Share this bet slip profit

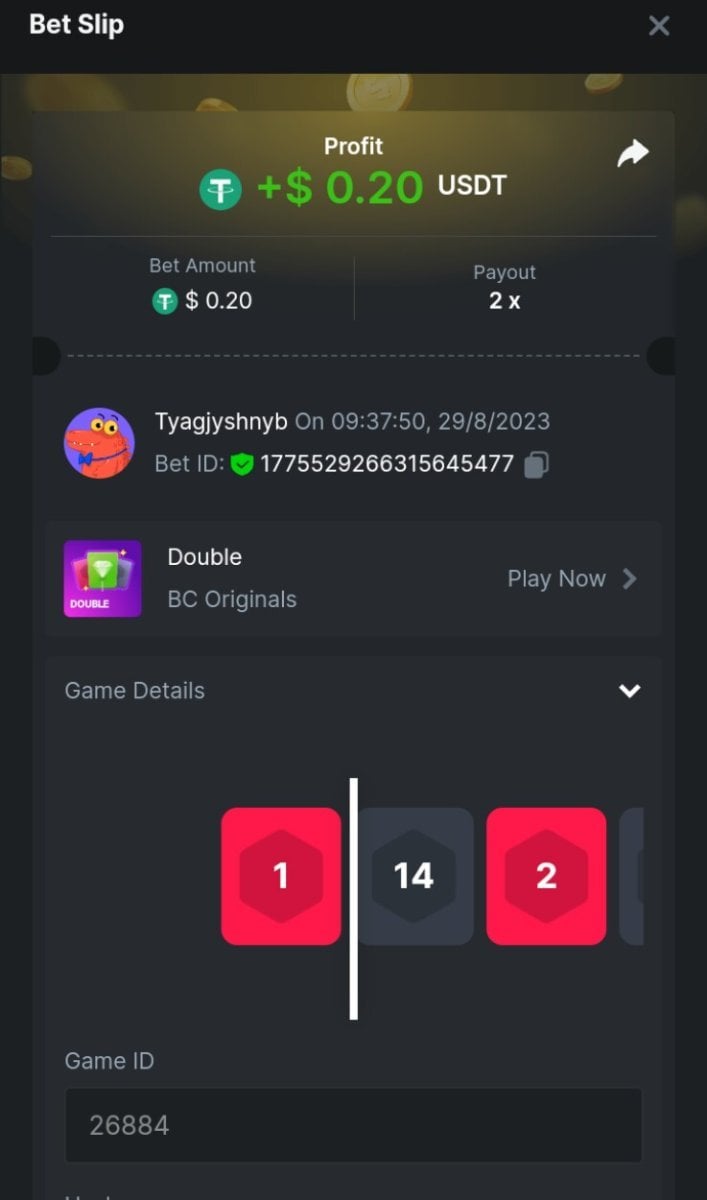click(632, 153)
